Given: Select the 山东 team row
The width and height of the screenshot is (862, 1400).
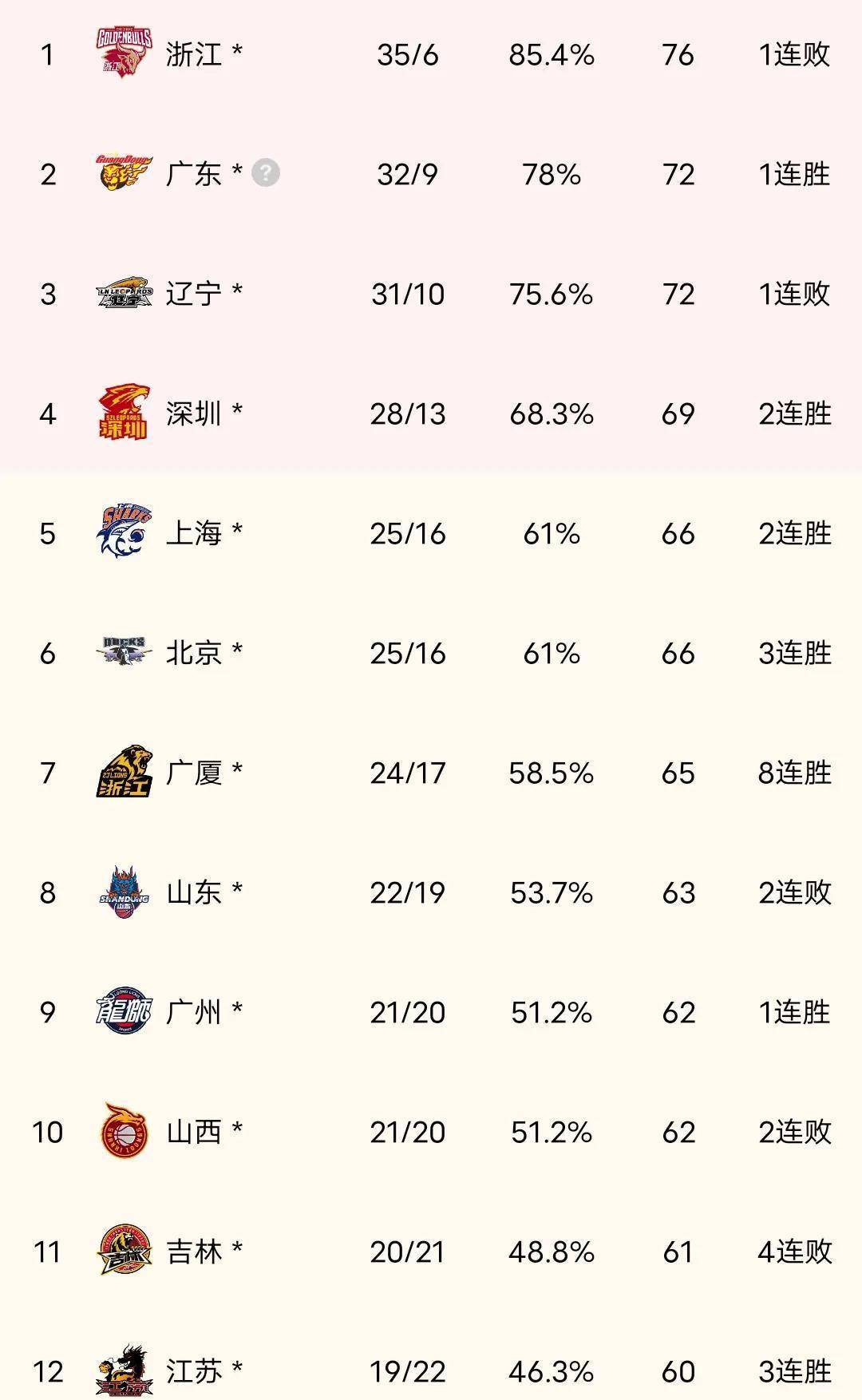Looking at the screenshot, I should click(431, 892).
